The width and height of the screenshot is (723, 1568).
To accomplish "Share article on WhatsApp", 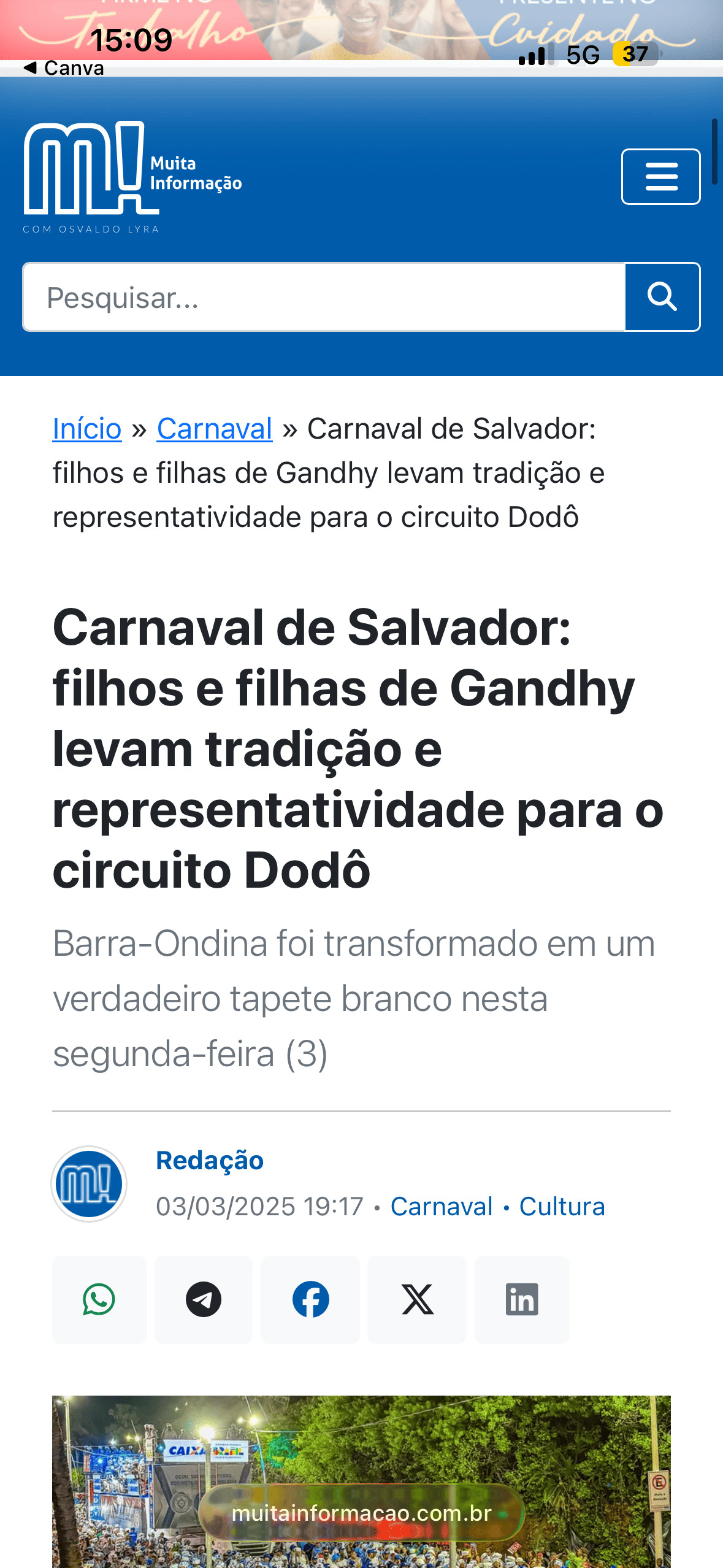I will click(99, 1299).
